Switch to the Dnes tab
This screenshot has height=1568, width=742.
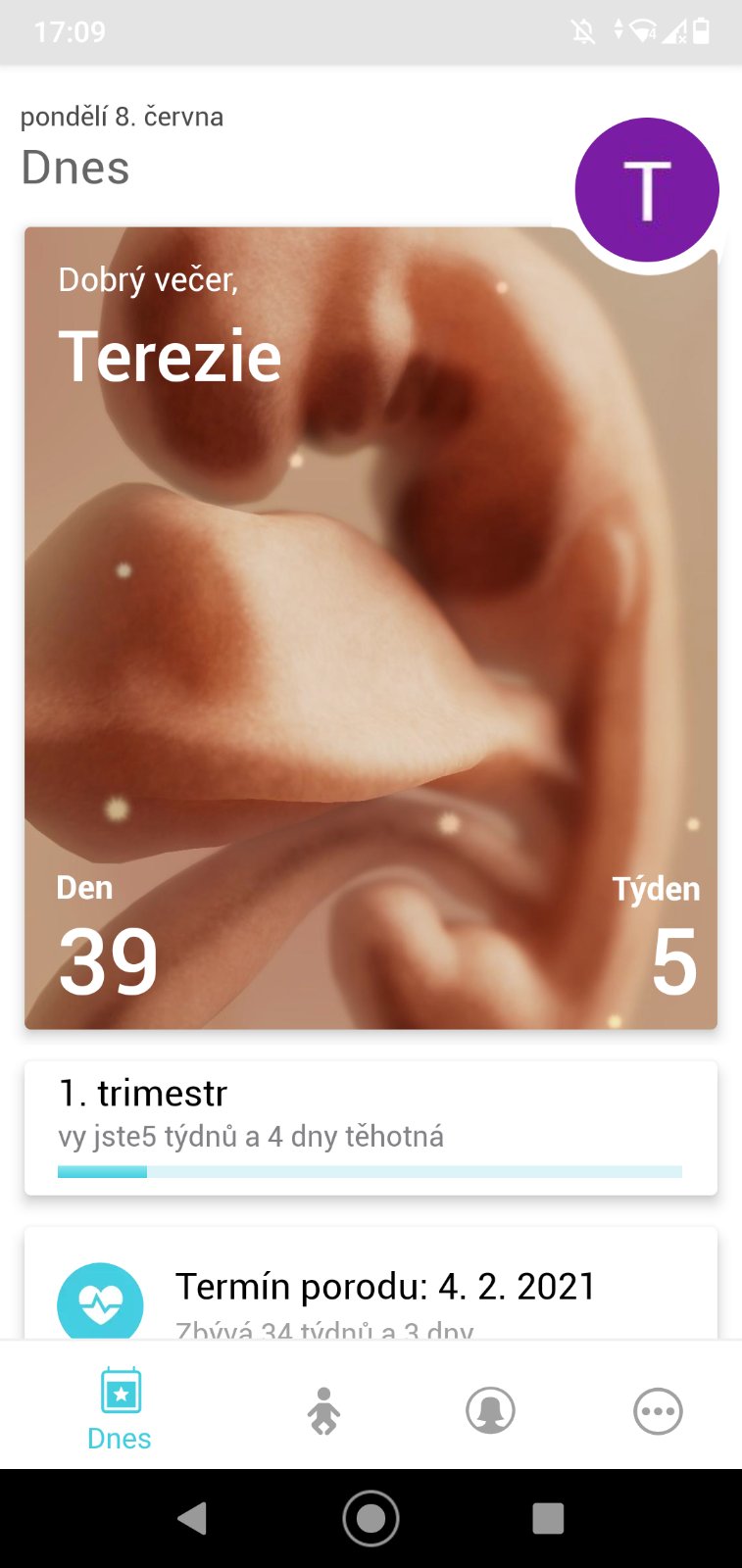(x=120, y=1409)
